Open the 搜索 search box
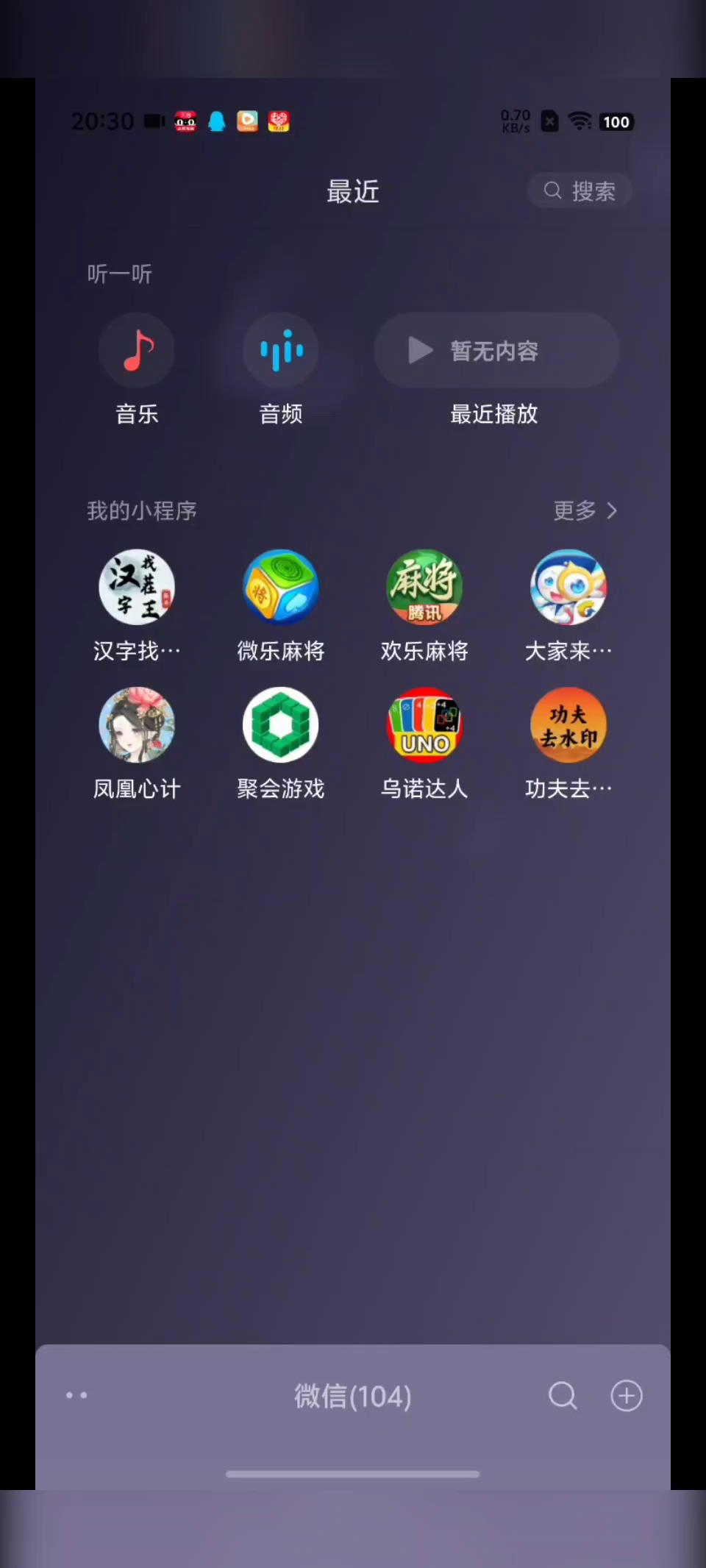 [580, 191]
